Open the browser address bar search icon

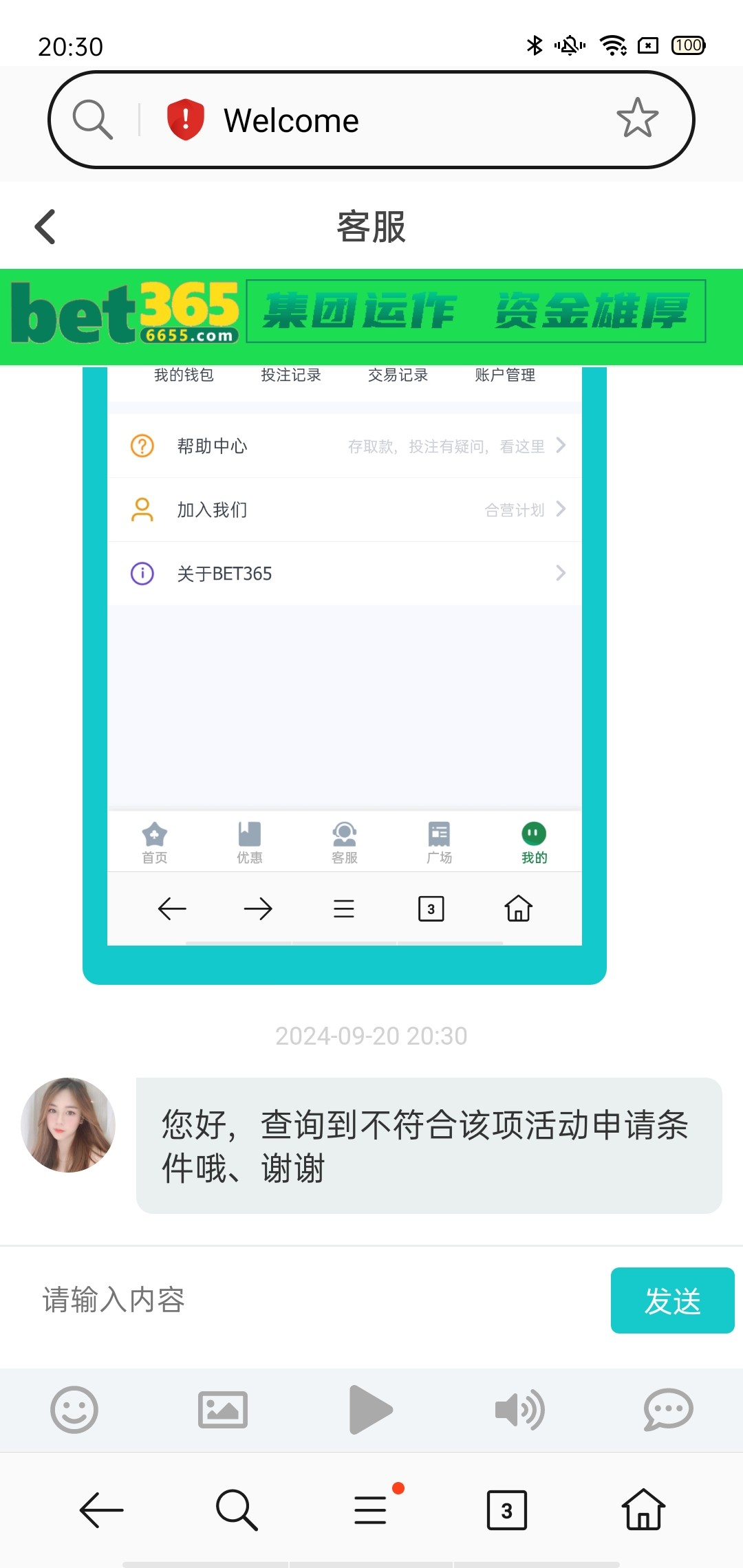tap(92, 120)
